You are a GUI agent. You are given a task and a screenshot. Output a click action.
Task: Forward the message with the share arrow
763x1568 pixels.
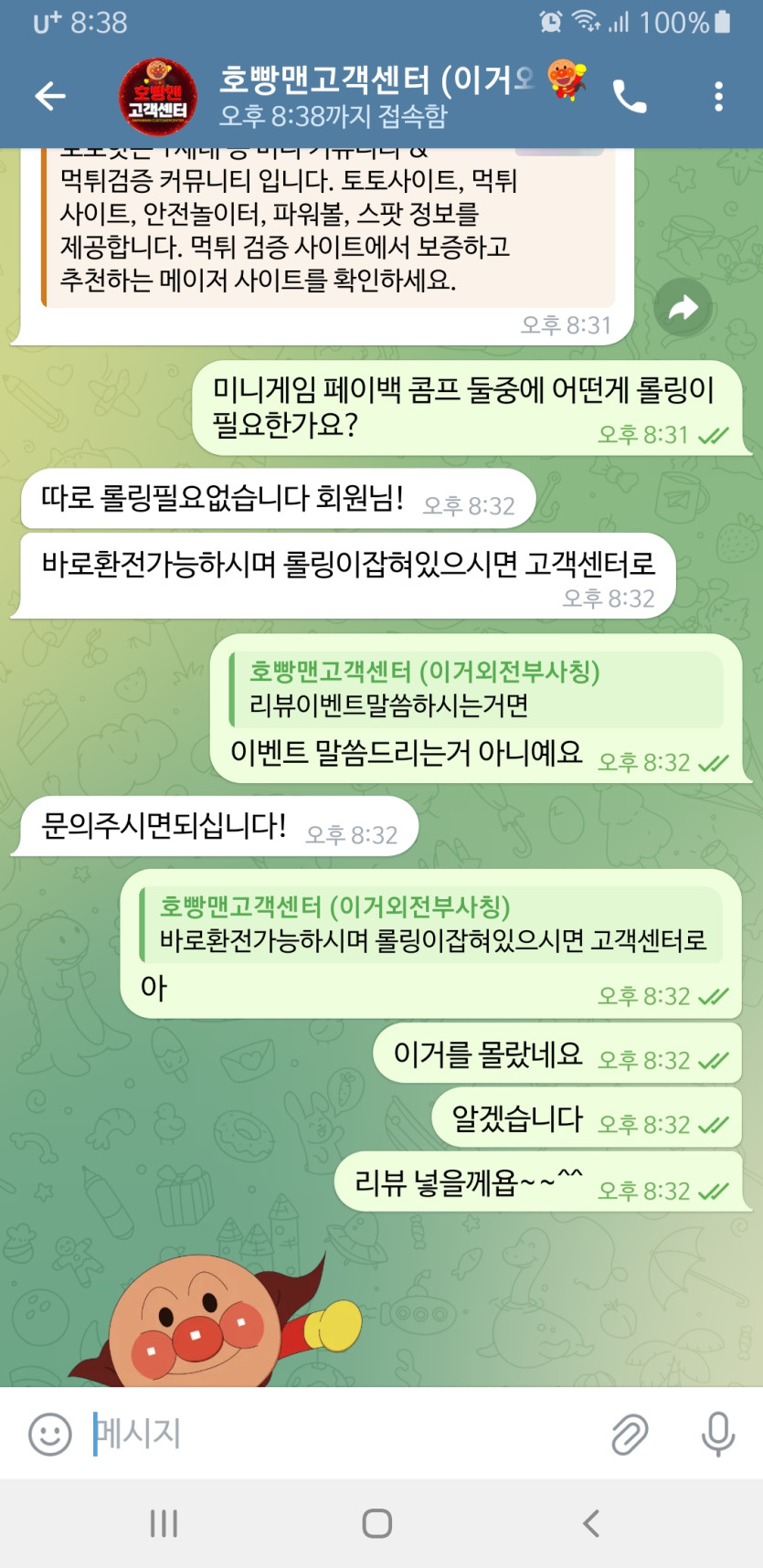point(684,308)
